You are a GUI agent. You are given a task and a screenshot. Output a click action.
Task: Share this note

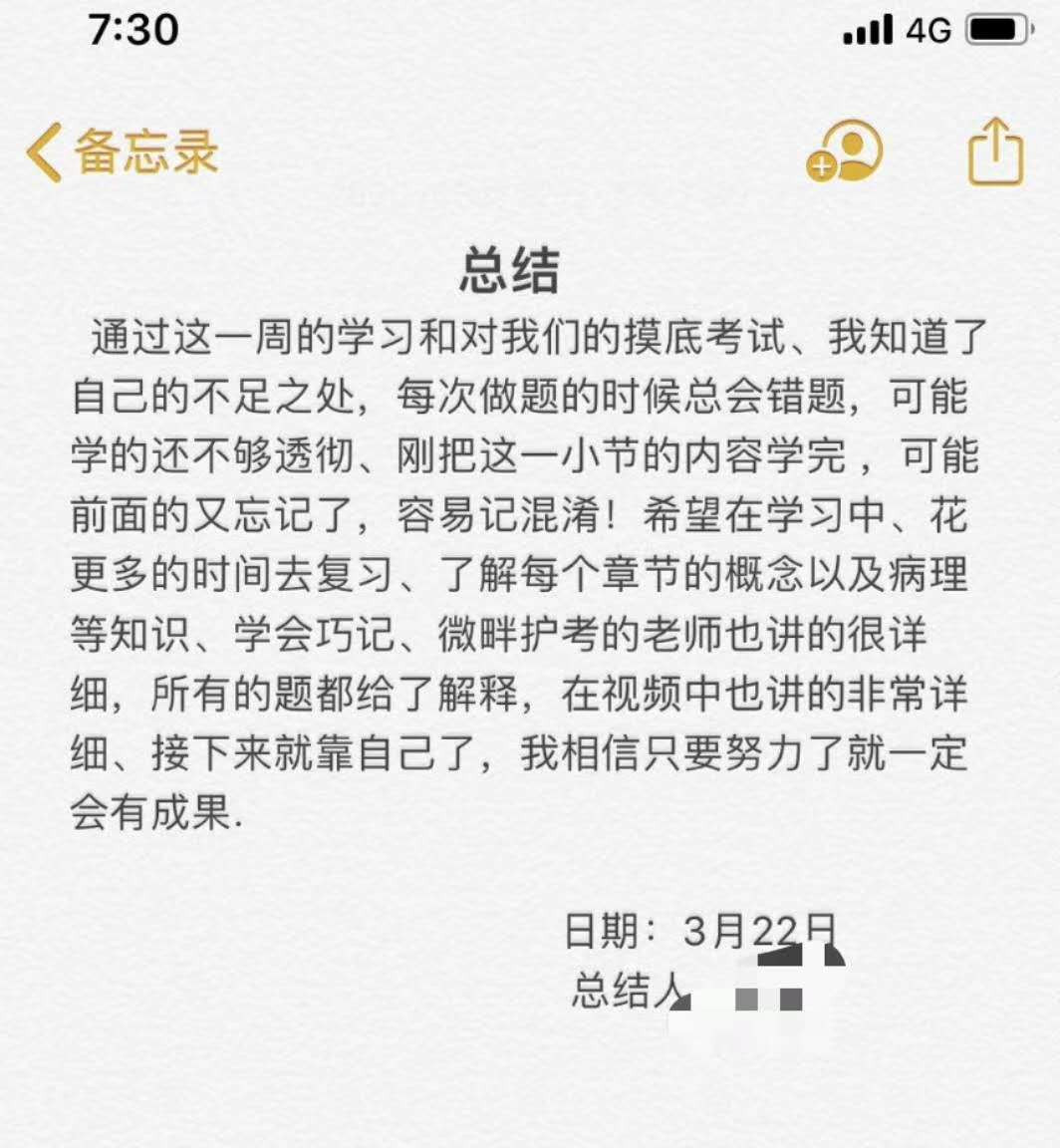tap(995, 151)
